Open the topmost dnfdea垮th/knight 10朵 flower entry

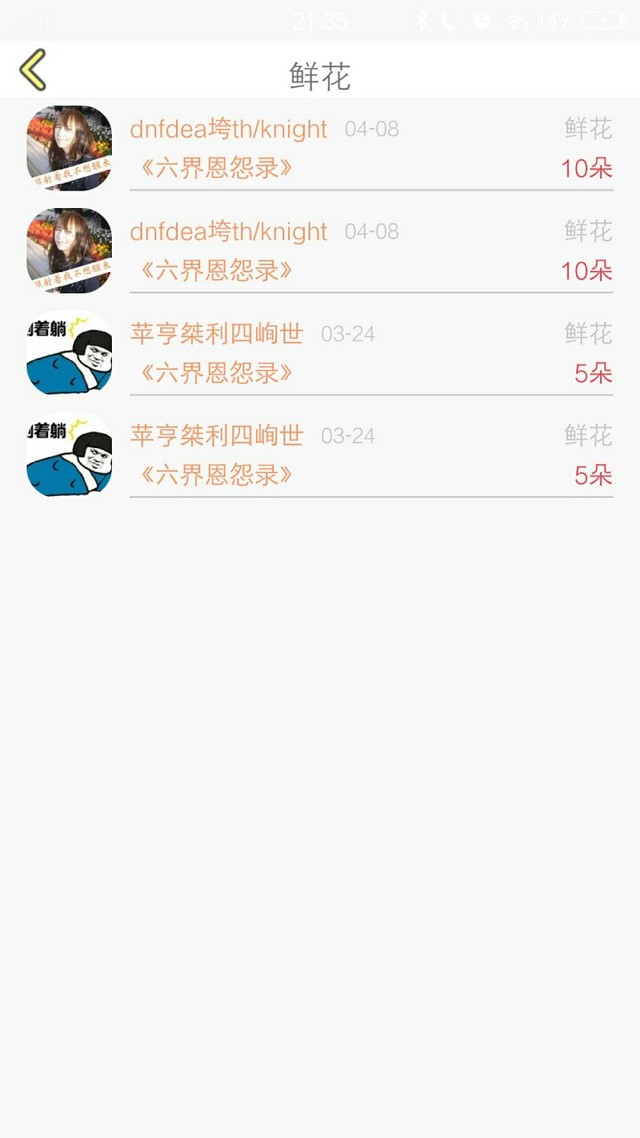pos(320,148)
